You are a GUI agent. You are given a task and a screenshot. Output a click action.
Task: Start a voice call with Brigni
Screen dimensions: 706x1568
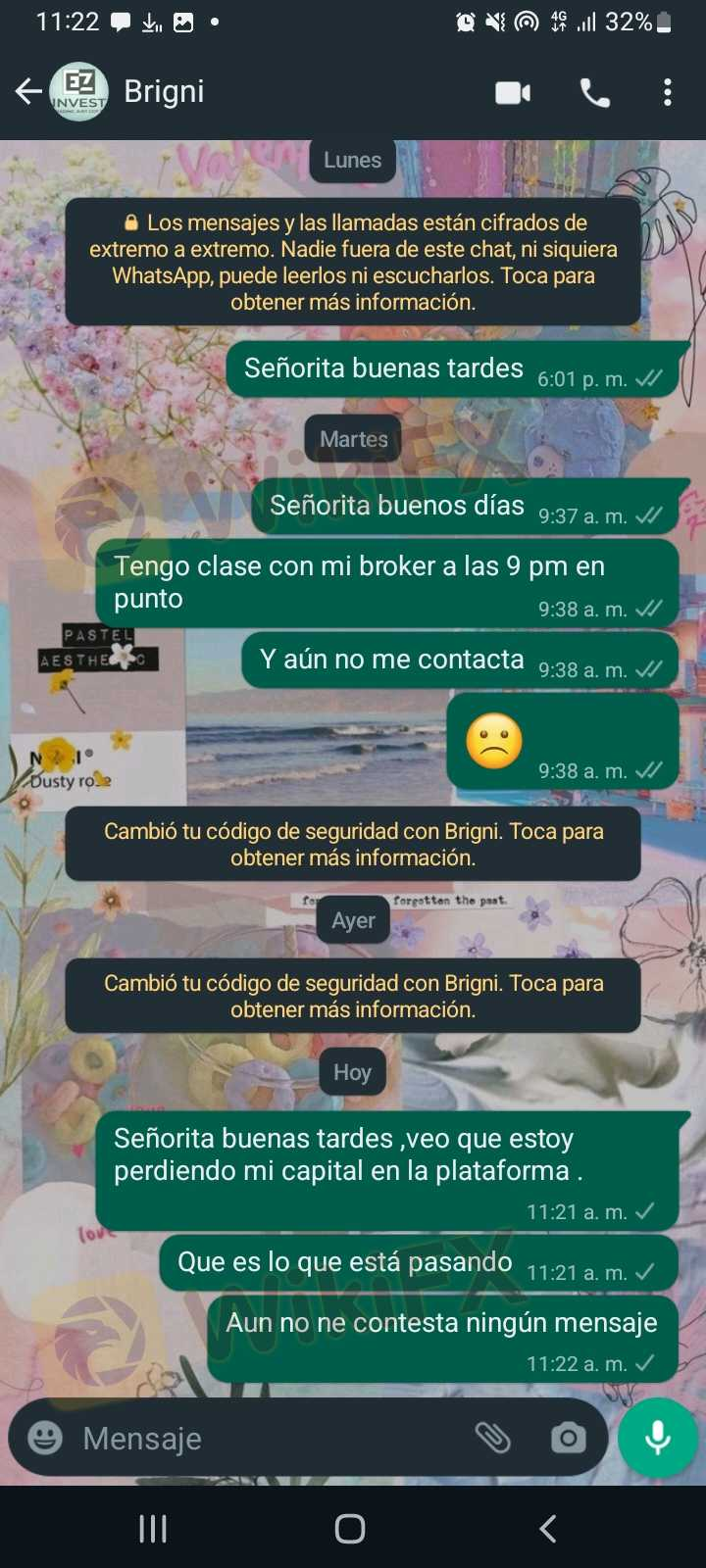tap(593, 91)
